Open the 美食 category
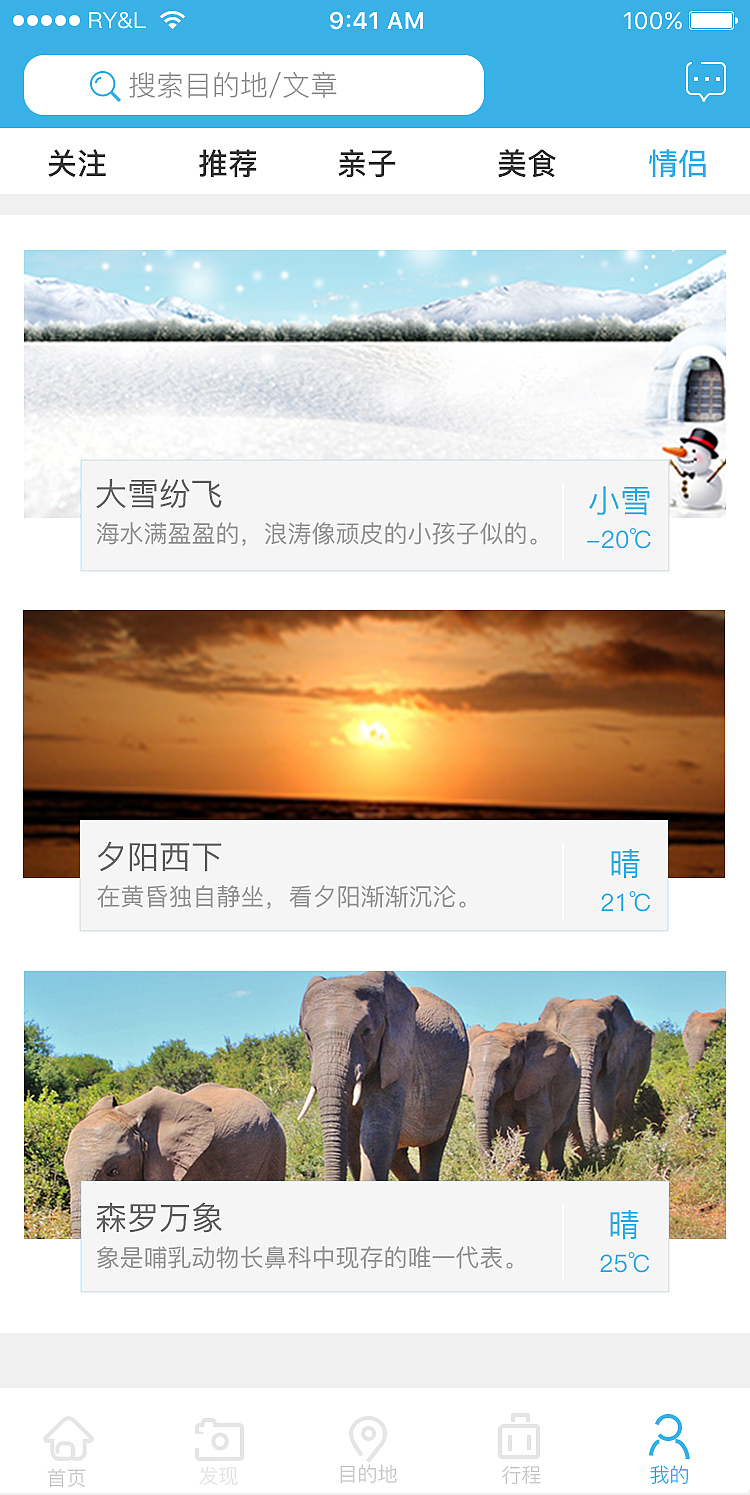Viewport: 750px width, 1495px height. 528,163
